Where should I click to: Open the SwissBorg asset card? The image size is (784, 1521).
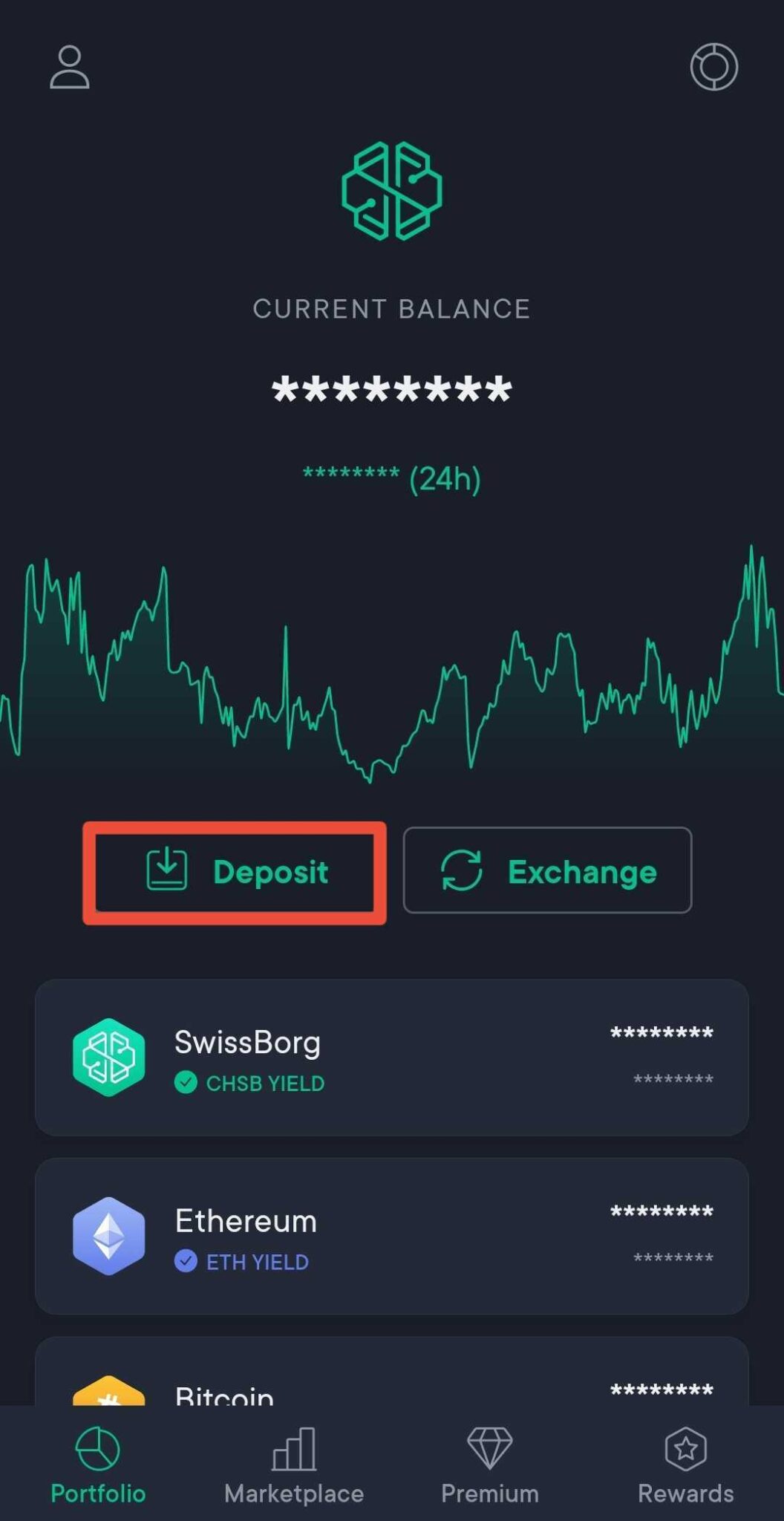392,1058
